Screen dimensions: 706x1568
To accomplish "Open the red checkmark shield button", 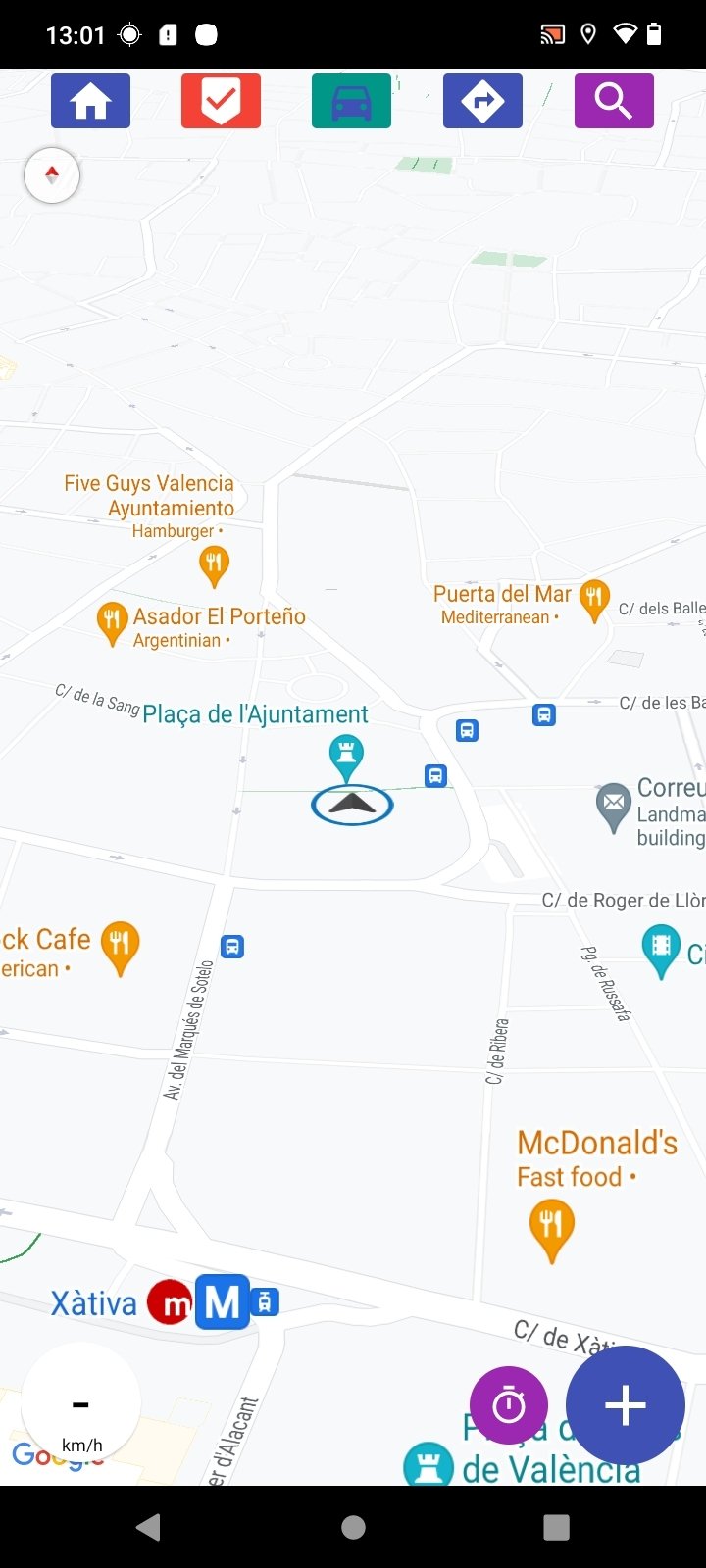I will 221,101.
